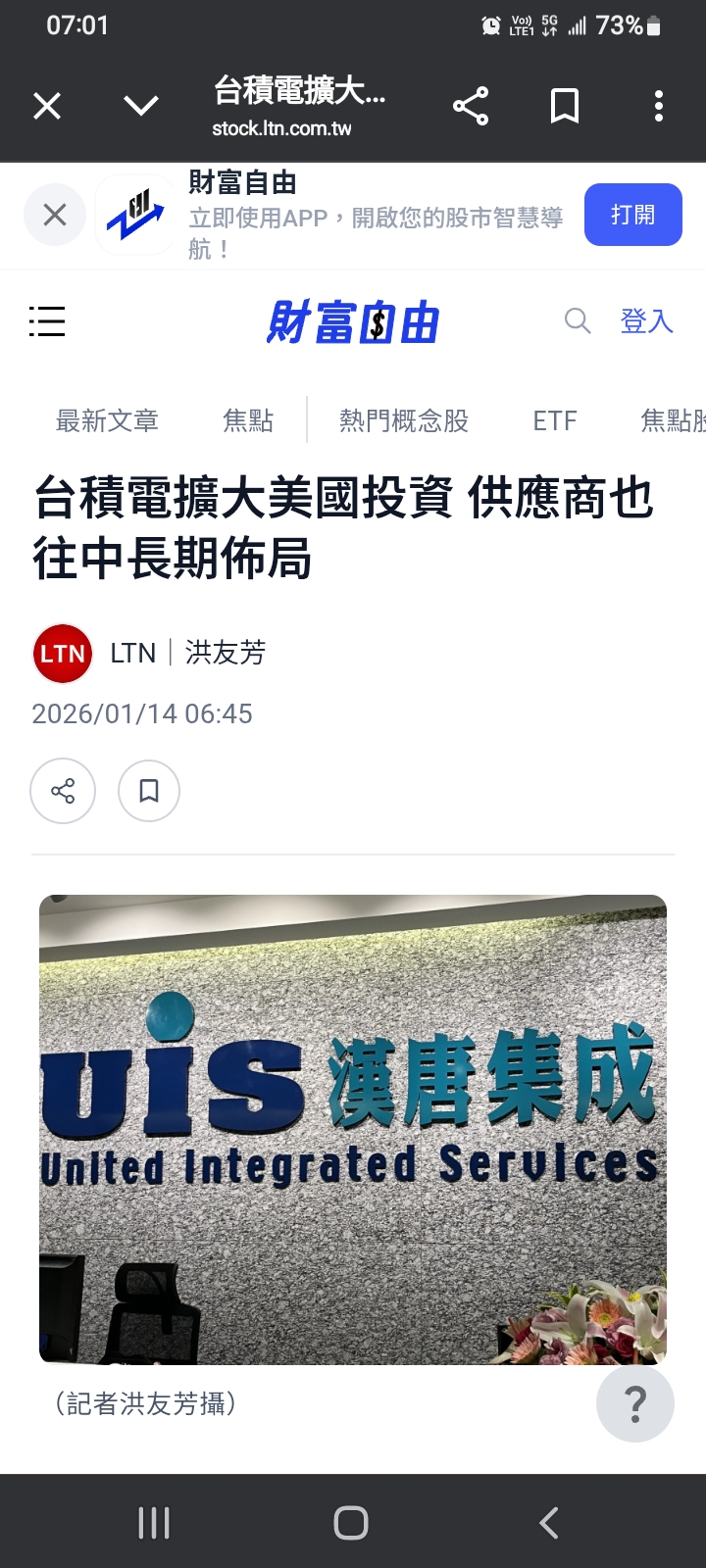Share the page from the browser toolbar
706x1568 pixels.
(x=471, y=106)
